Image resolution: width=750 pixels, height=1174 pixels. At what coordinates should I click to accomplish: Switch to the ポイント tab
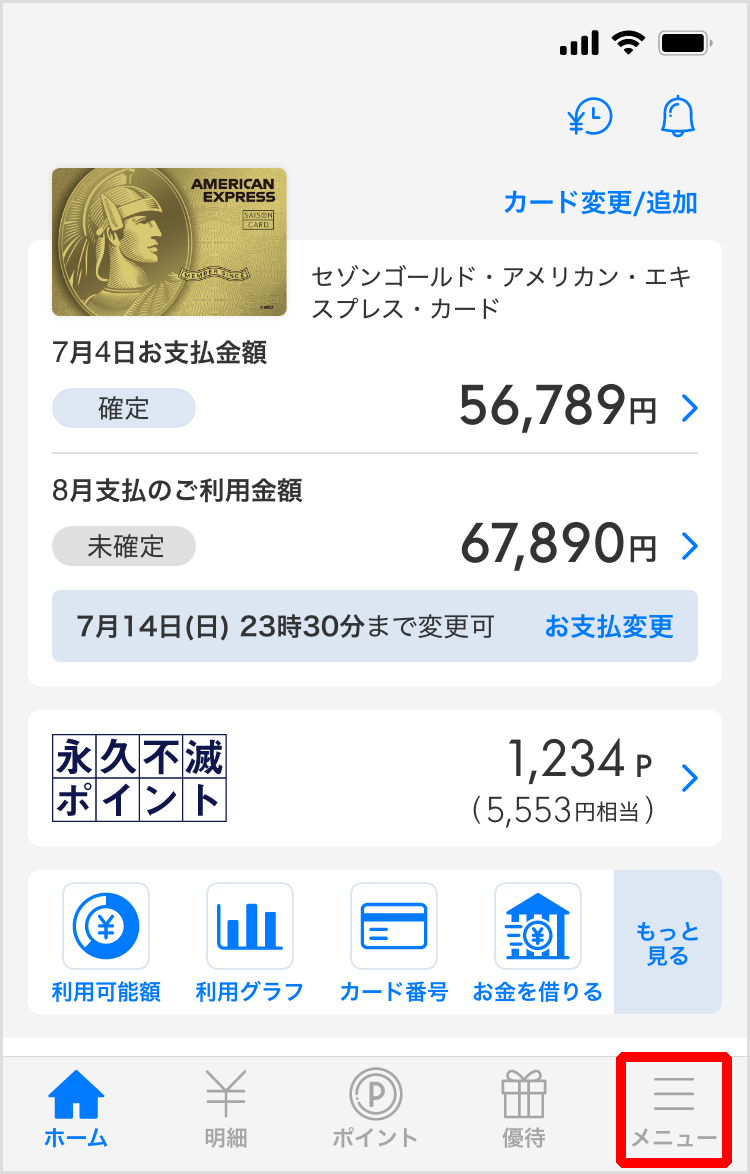point(375,1108)
